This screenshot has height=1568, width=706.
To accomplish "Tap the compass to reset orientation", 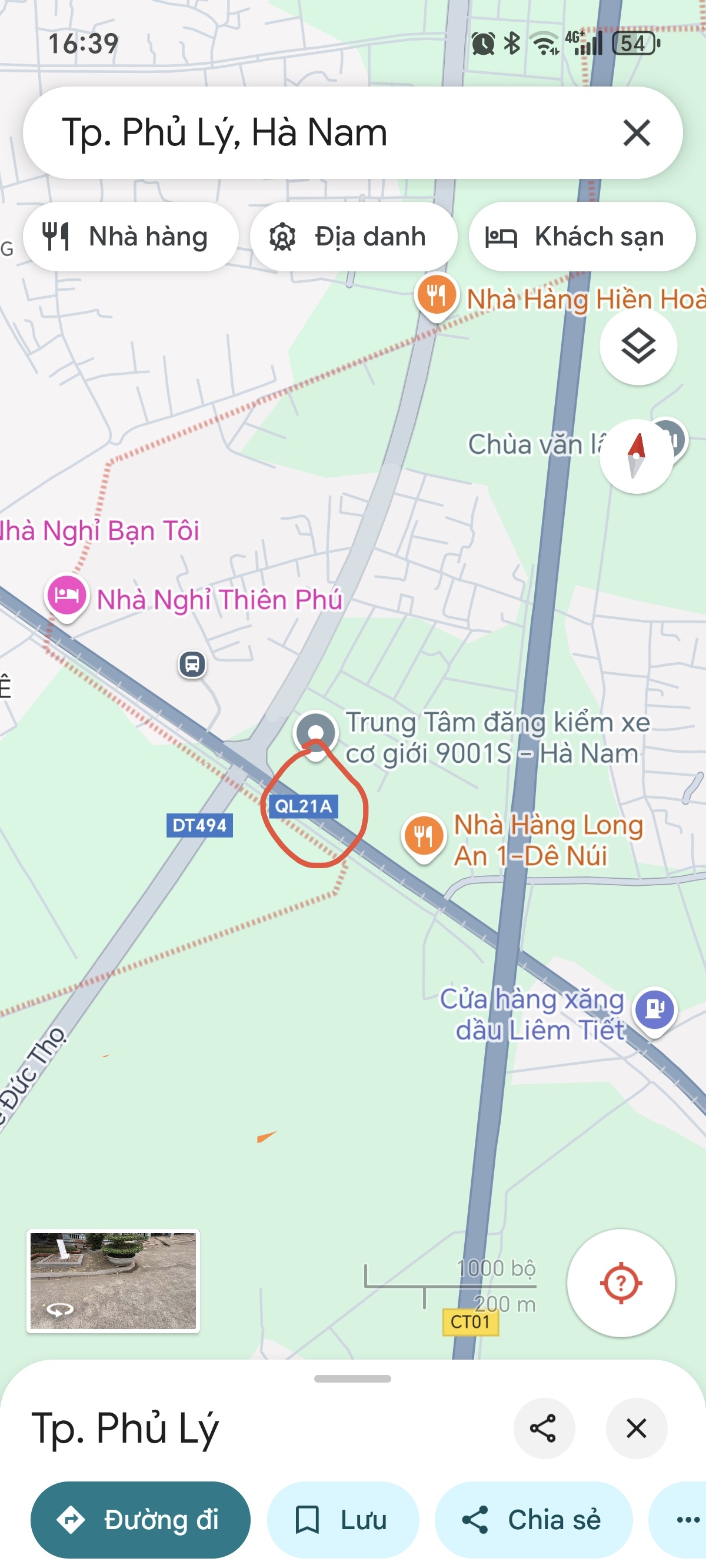I will point(636,456).
